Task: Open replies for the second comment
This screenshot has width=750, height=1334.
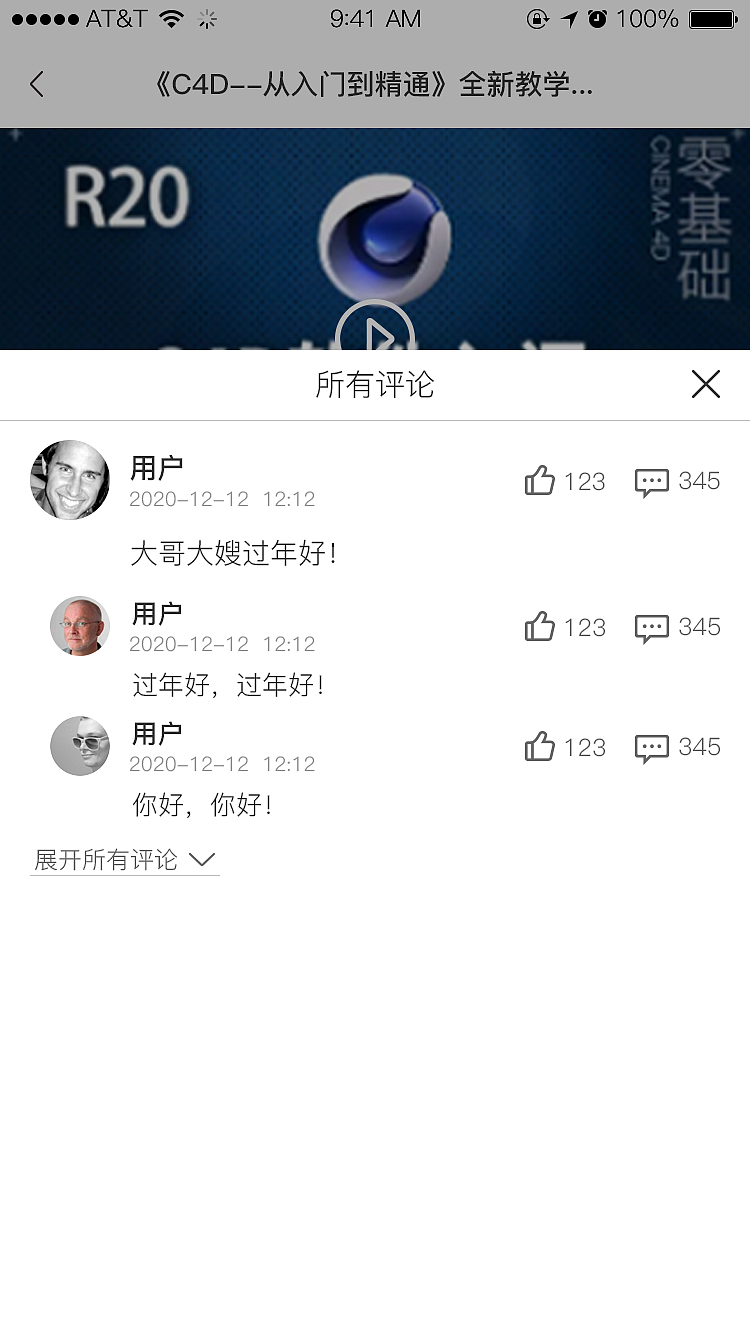Action: 651,627
